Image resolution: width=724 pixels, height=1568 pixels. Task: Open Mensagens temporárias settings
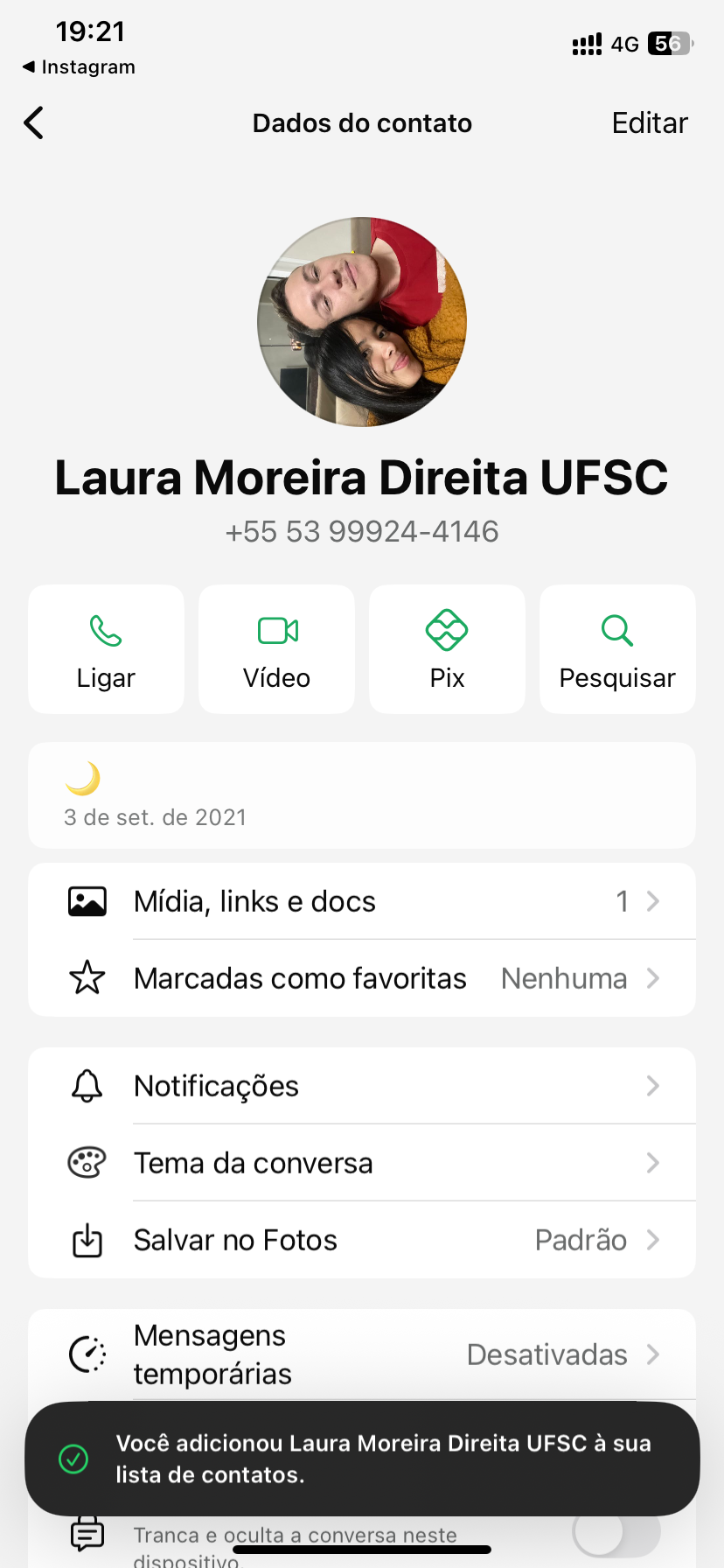[x=362, y=1354]
